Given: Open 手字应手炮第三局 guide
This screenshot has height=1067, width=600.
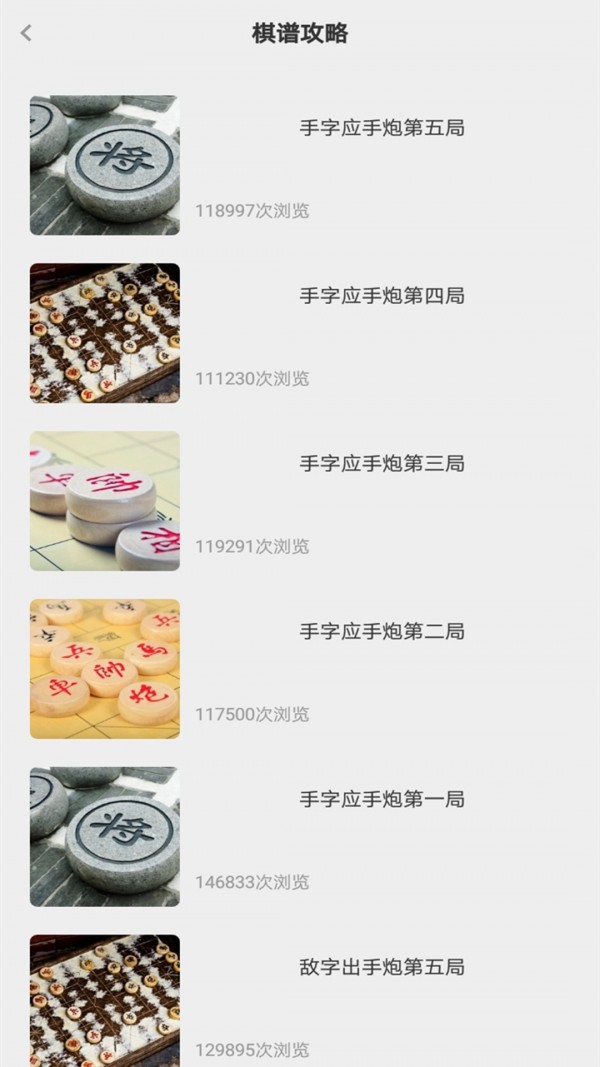Looking at the screenshot, I should point(300,501).
